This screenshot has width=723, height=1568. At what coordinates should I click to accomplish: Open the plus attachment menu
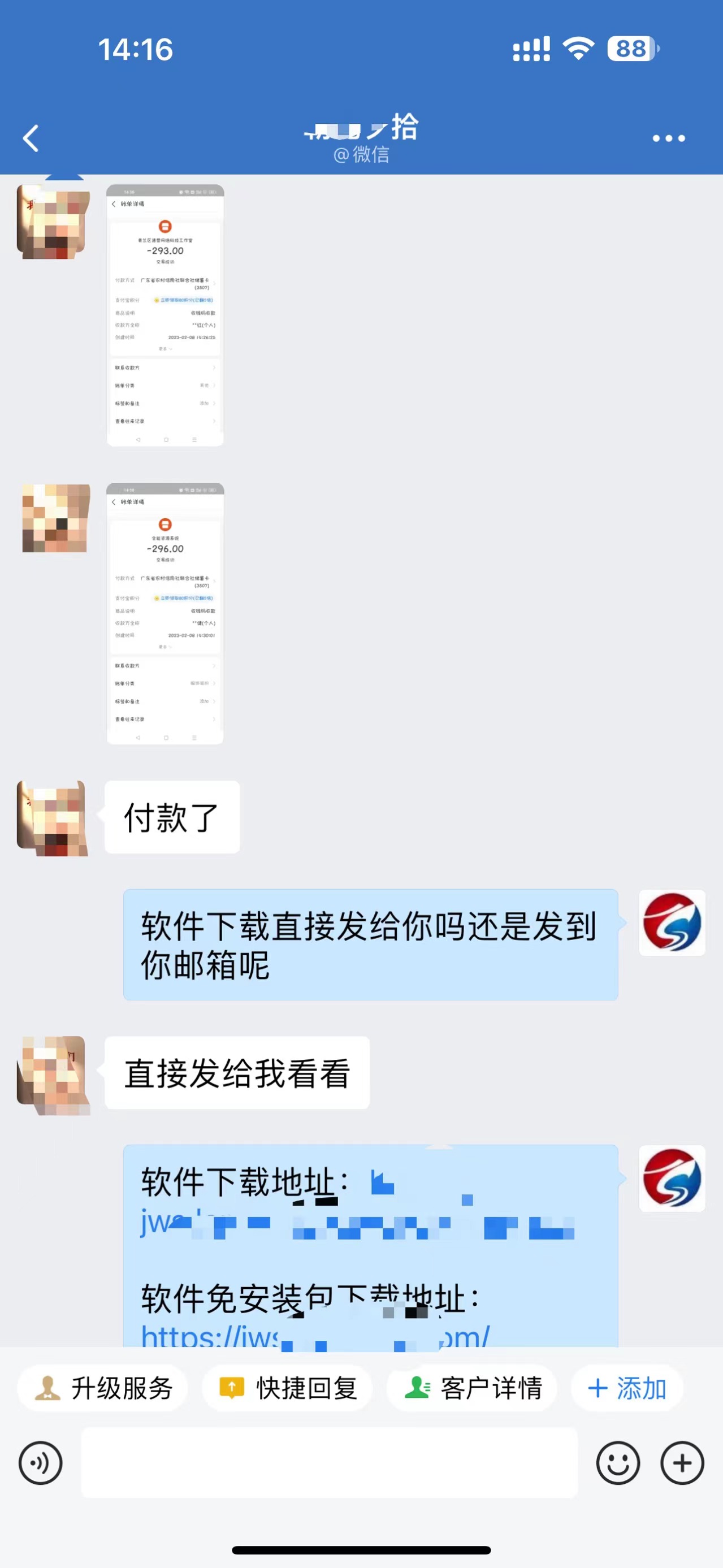pyautogui.click(x=682, y=1463)
